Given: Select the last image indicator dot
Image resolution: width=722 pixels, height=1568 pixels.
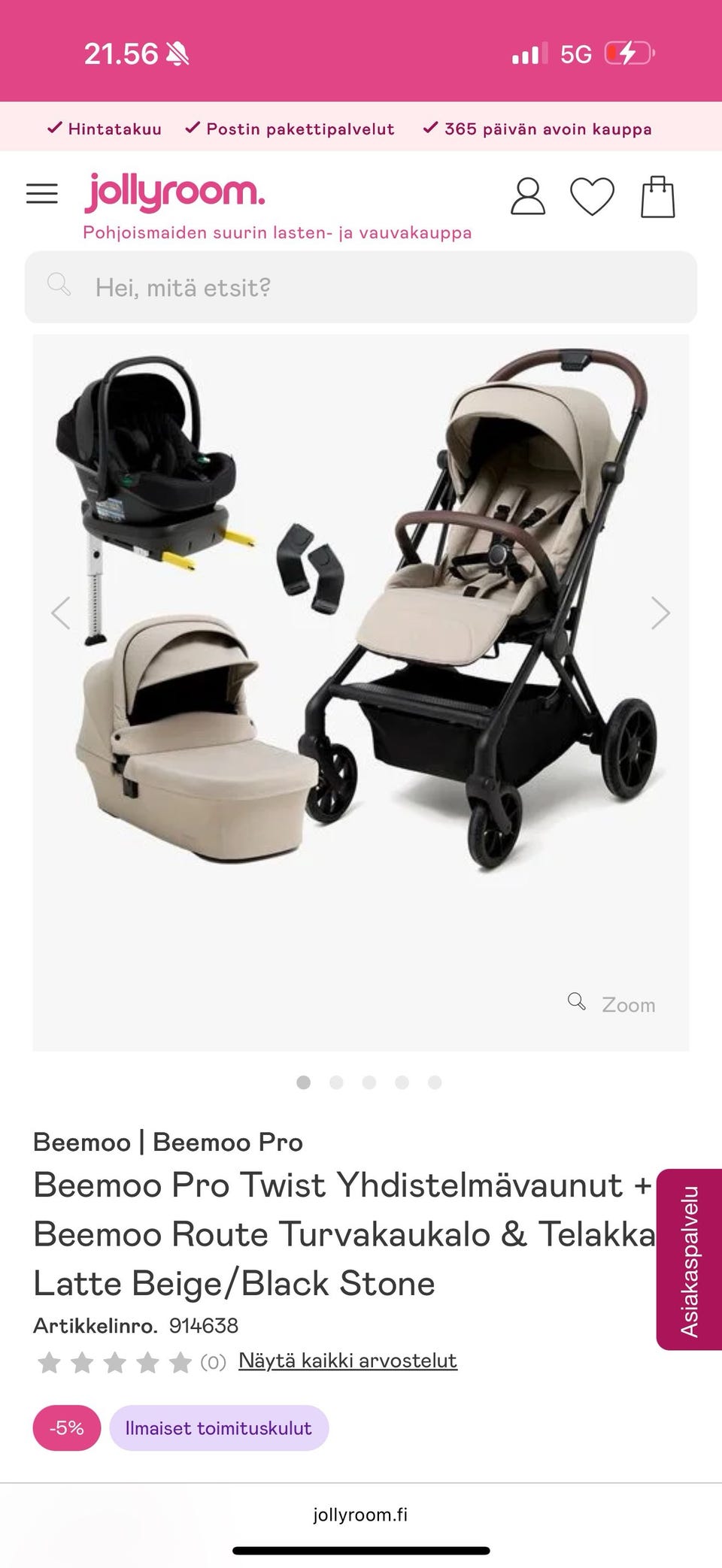Looking at the screenshot, I should (x=435, y=1082).
